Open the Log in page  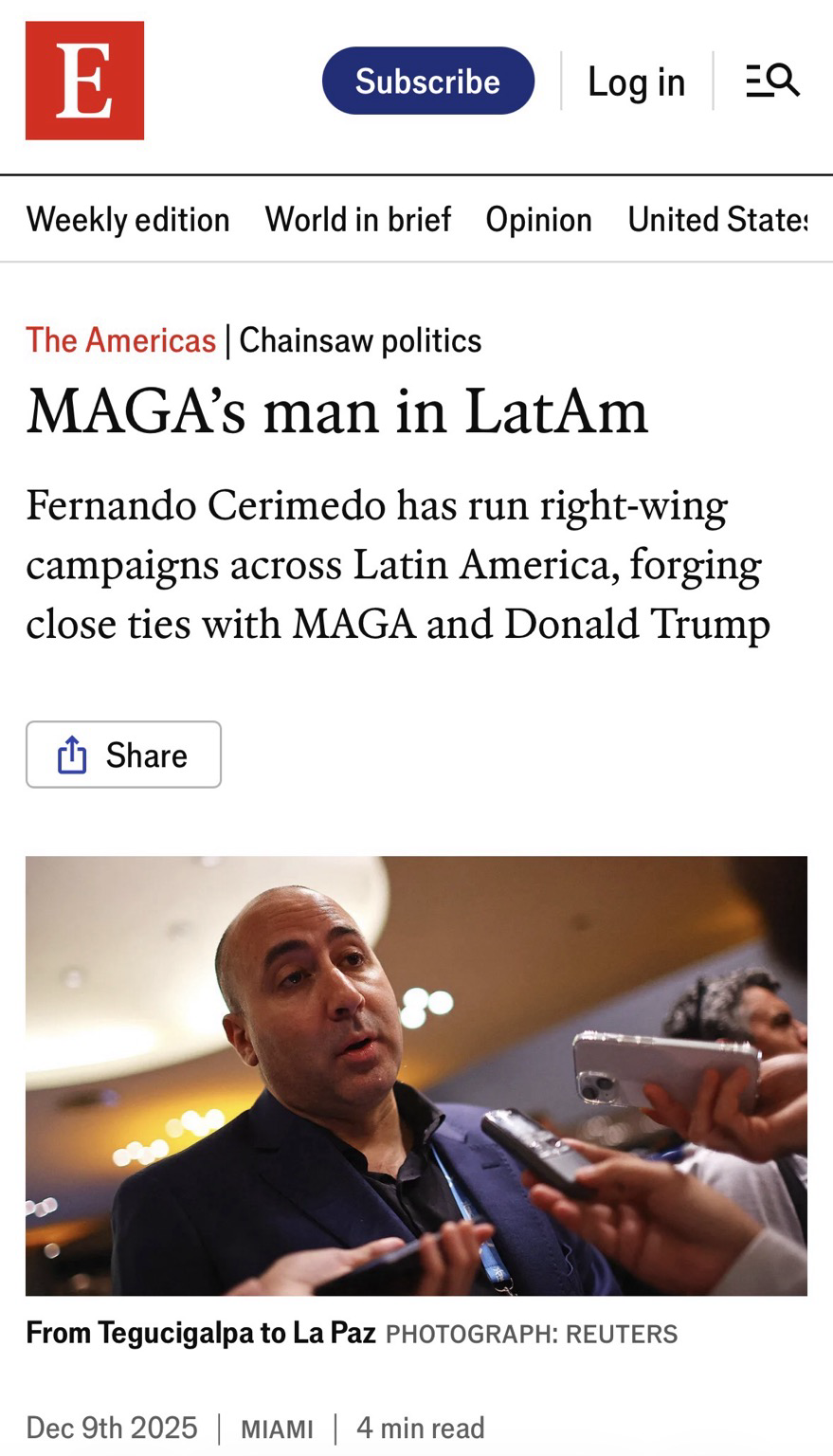click(x=636, y=82)
